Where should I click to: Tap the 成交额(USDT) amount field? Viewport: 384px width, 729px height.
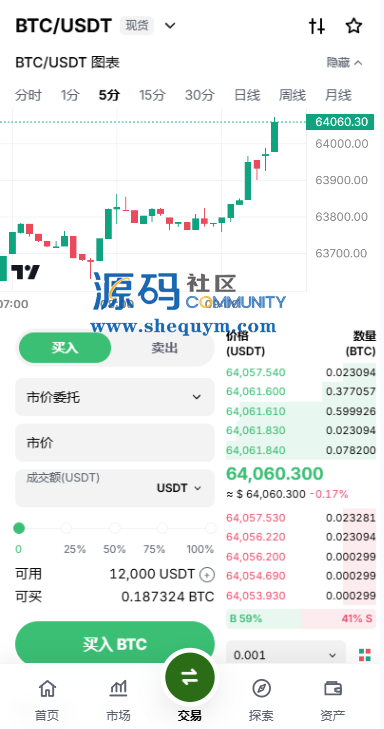[115, 488]
